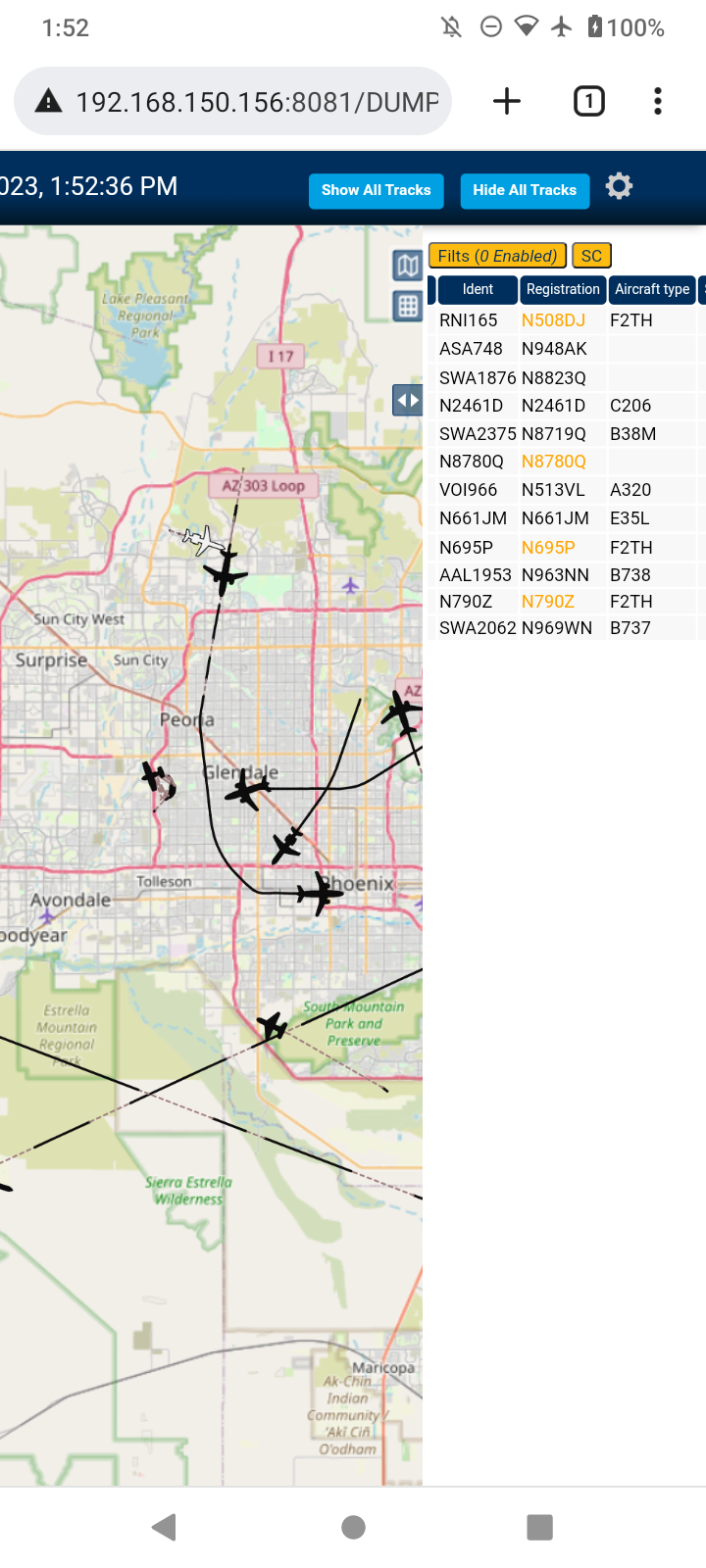Sort table by Aircraft type column

click(652, 289)
